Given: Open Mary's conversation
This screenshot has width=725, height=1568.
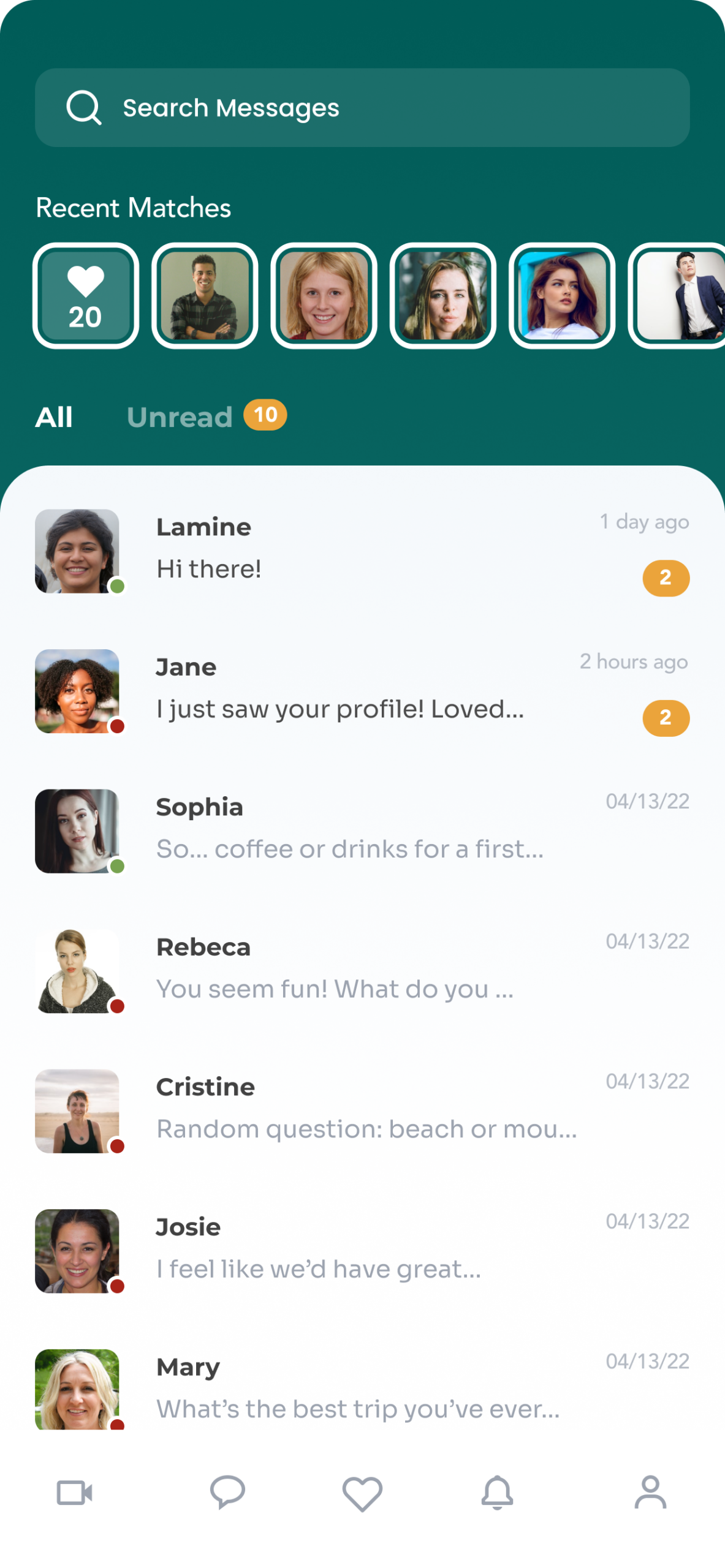Looking at the screenshot, I should point(362,1389).
